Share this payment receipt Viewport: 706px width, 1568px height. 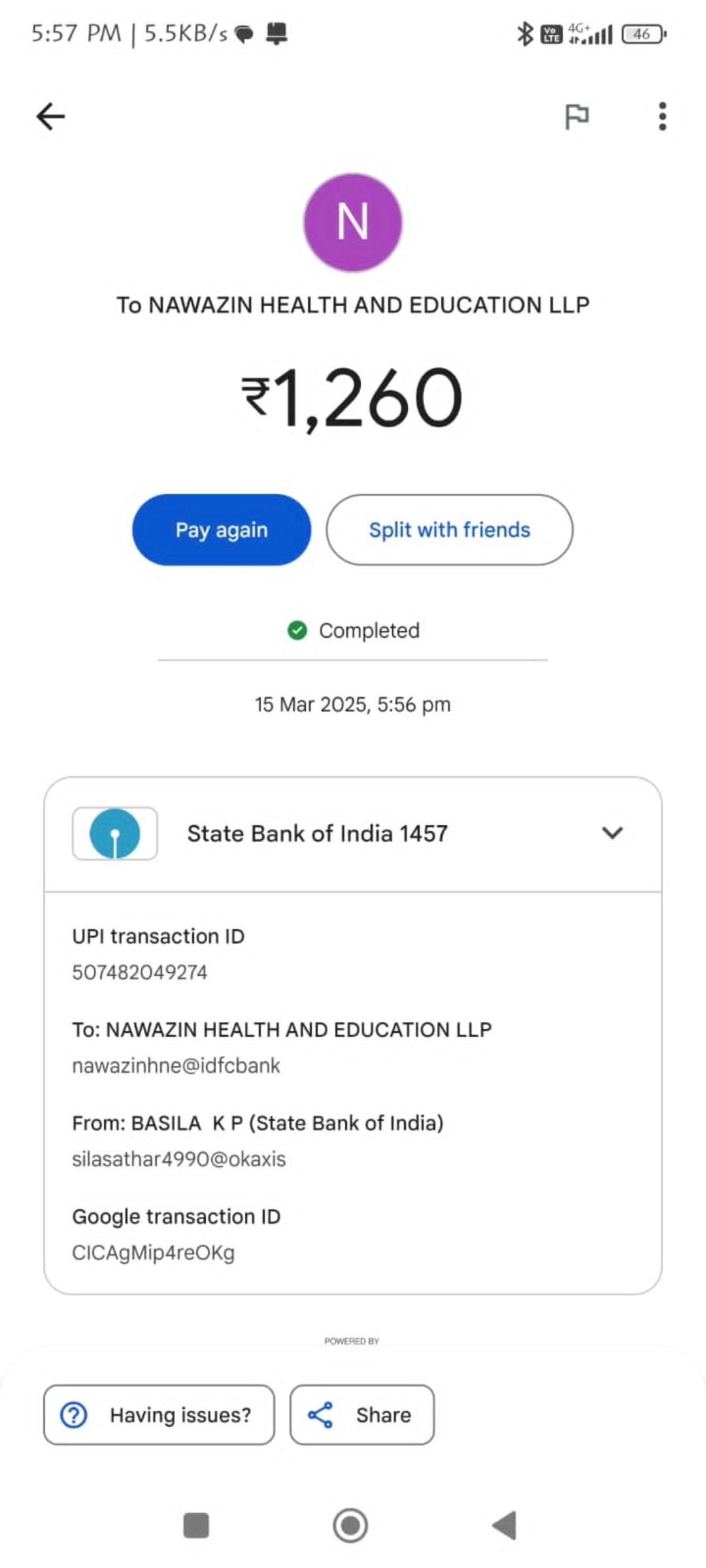tap(361, 1414)
